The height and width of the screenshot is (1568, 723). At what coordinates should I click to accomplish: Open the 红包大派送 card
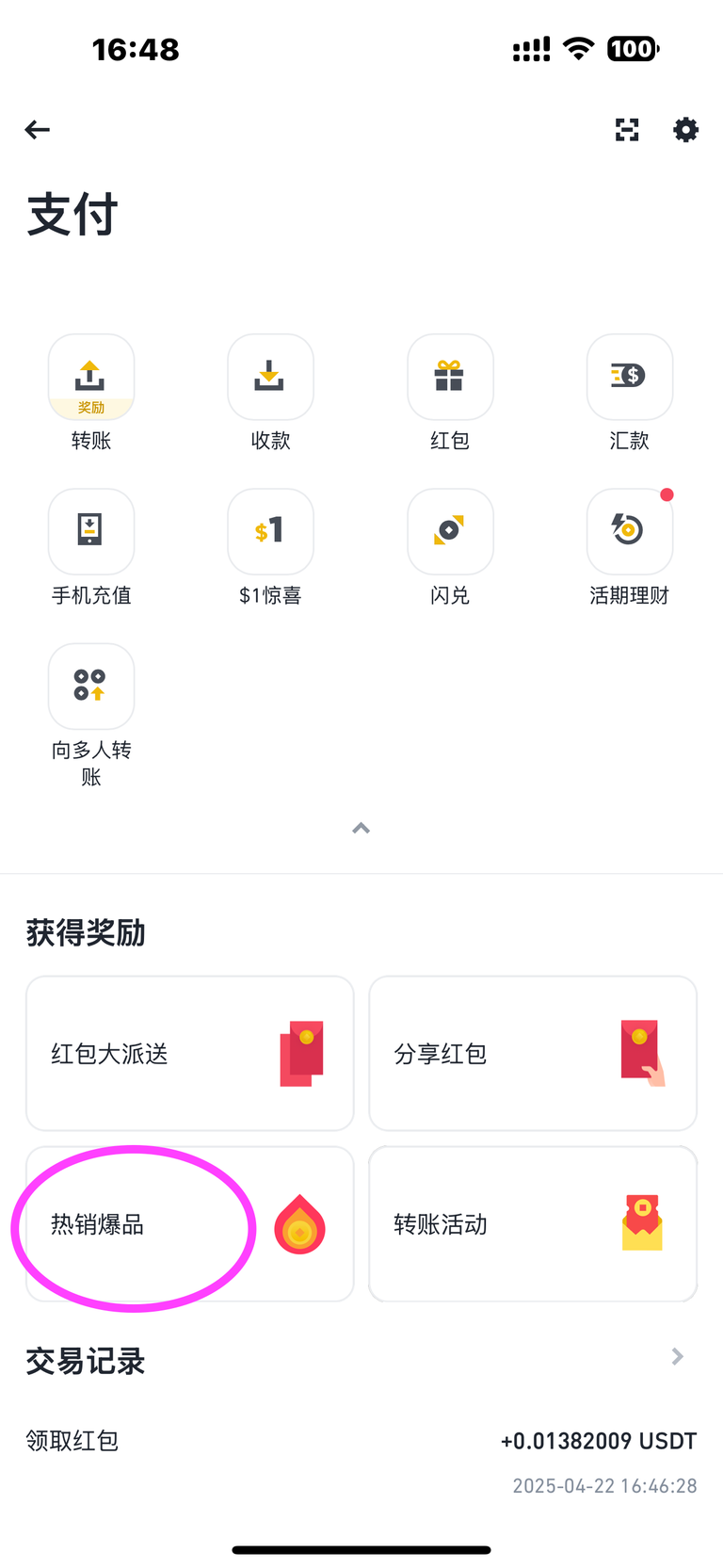(x=190, y=1053)
